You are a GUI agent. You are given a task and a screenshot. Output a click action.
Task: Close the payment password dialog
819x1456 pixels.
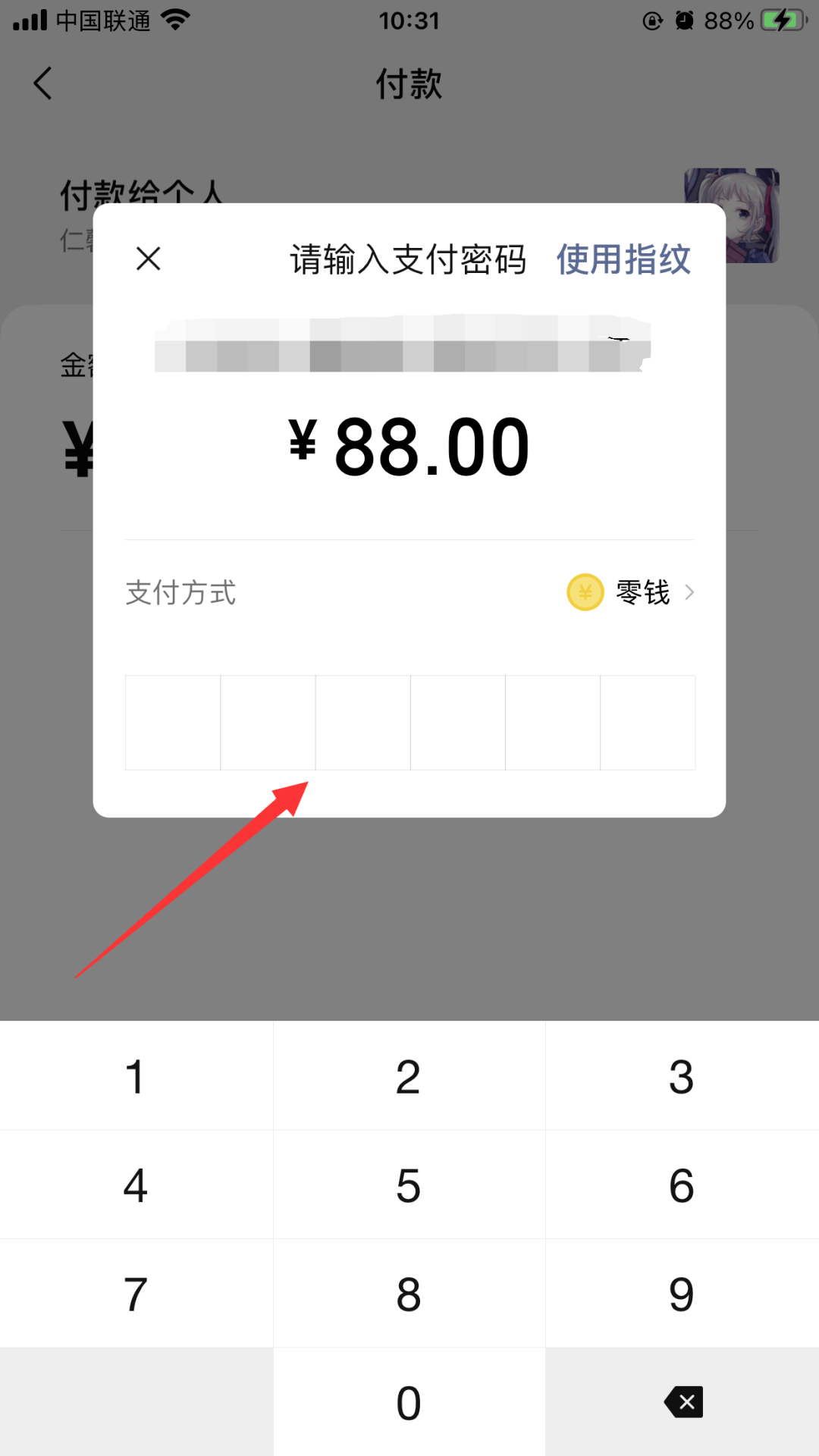tap(148, 259)
